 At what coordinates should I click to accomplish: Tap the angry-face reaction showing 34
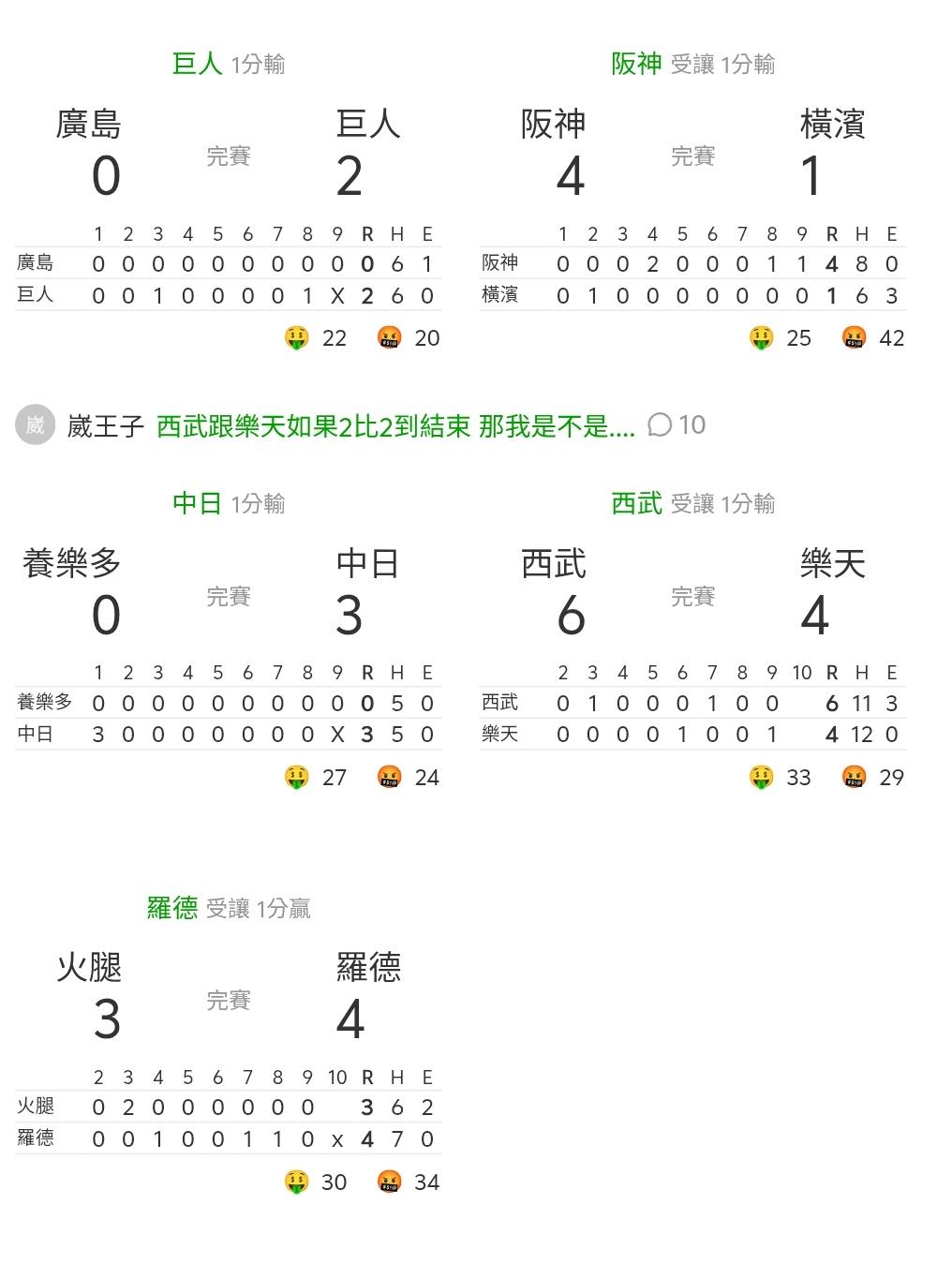409,1182
